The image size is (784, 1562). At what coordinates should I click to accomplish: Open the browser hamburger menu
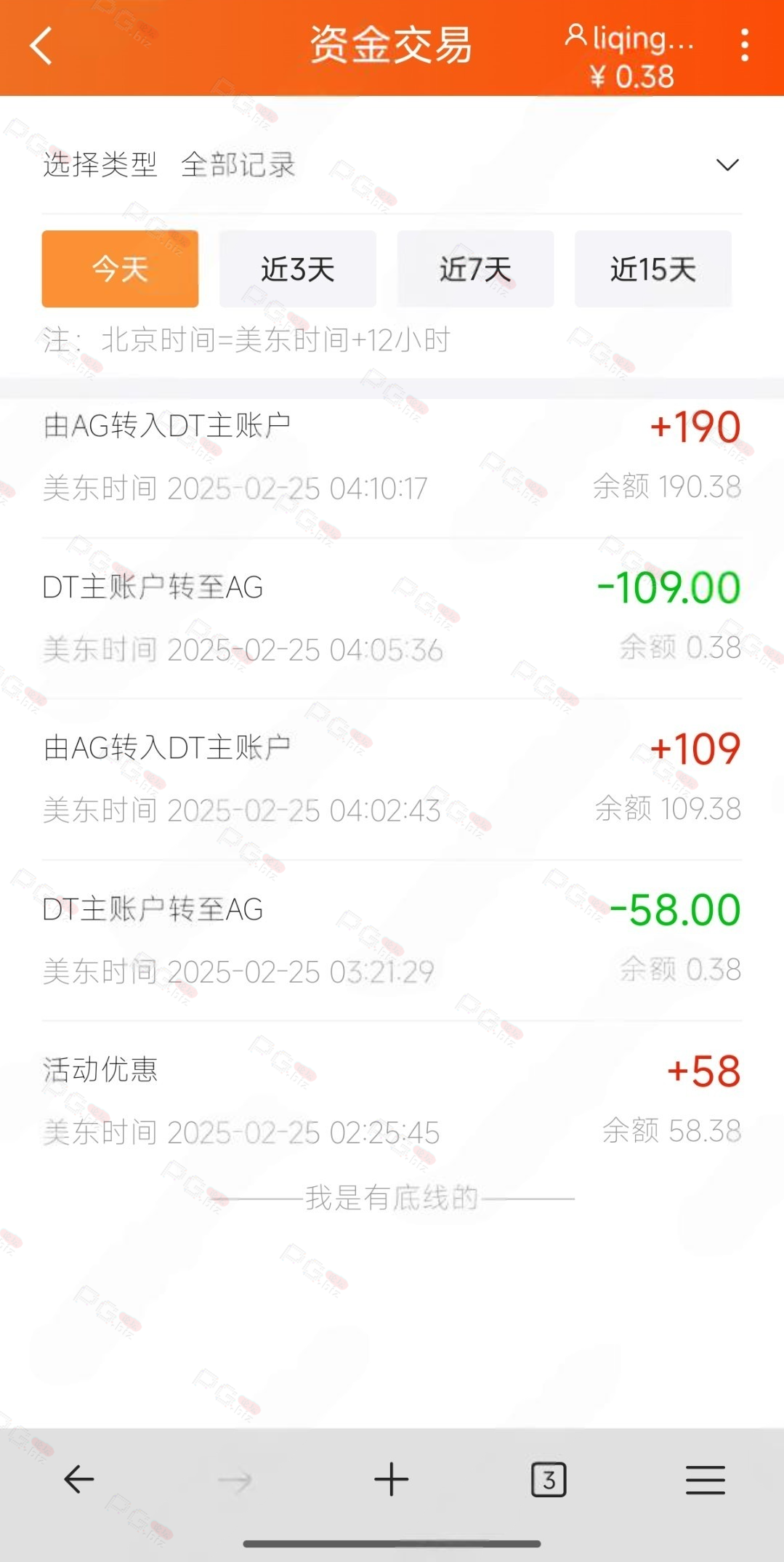click(x=706, y=1480)
